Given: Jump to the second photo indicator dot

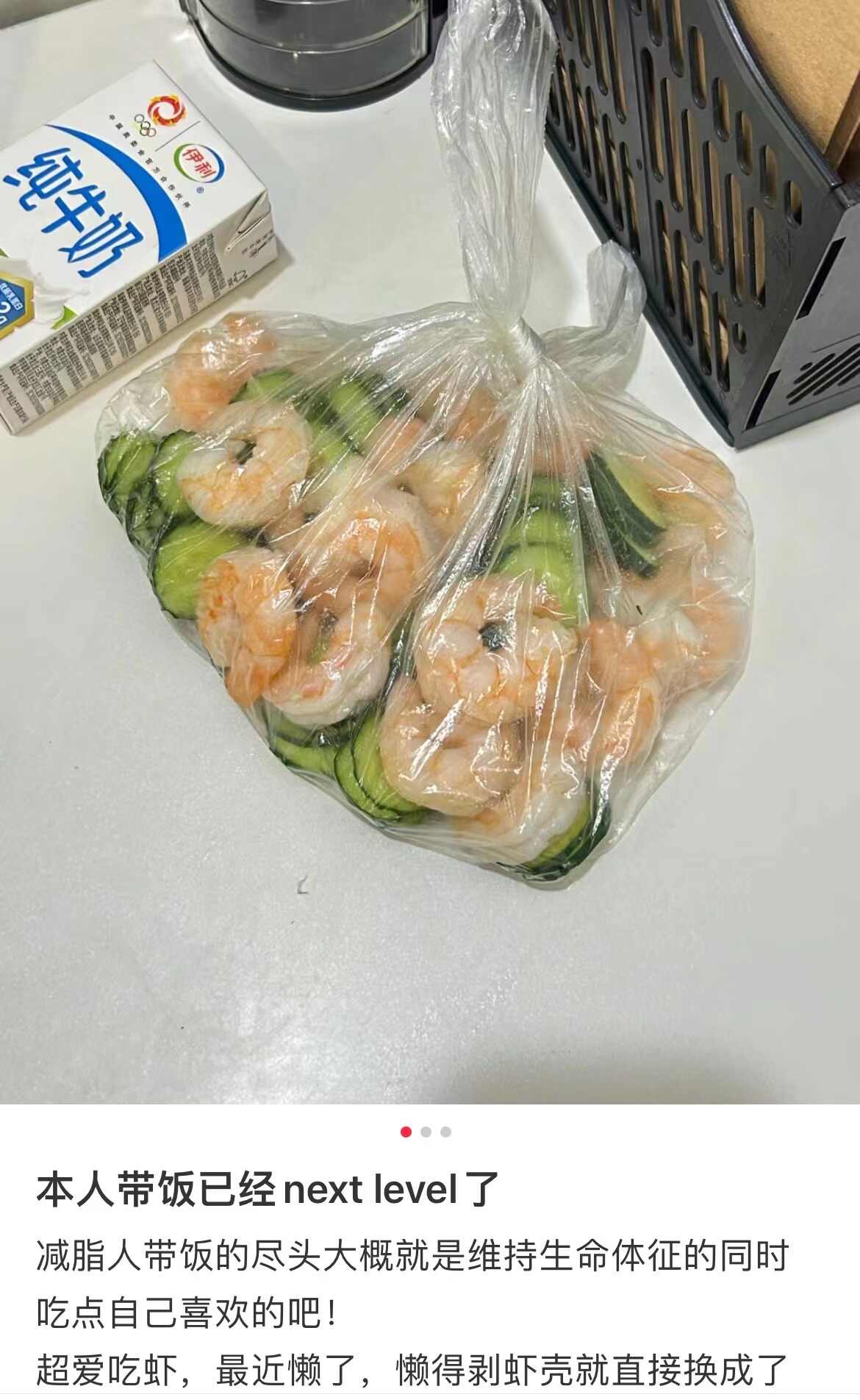Looking at the screenshot, I should coord(426,1132).
